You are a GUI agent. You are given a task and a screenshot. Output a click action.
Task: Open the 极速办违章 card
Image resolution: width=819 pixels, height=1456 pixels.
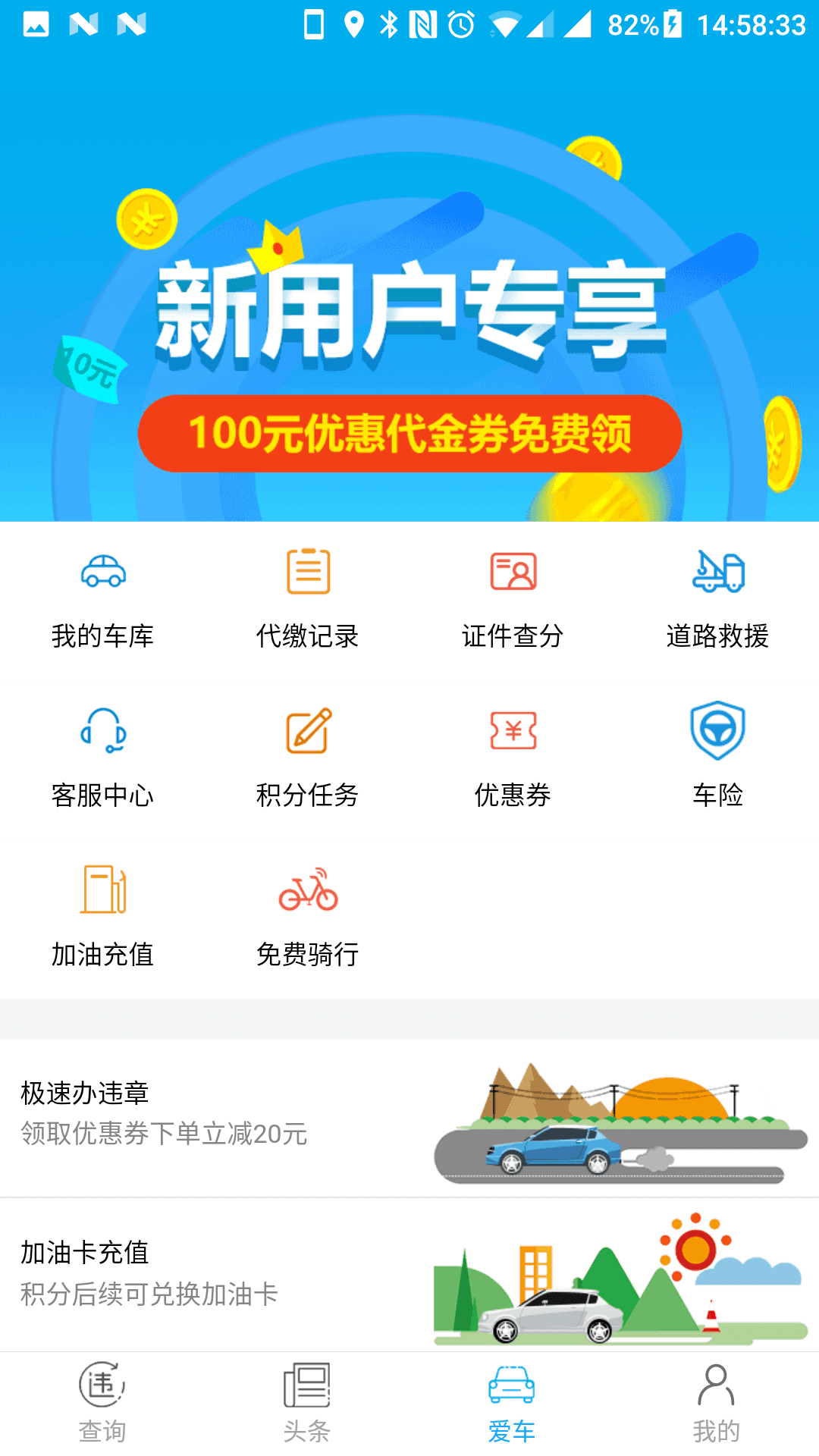(x=409, y=1119)
